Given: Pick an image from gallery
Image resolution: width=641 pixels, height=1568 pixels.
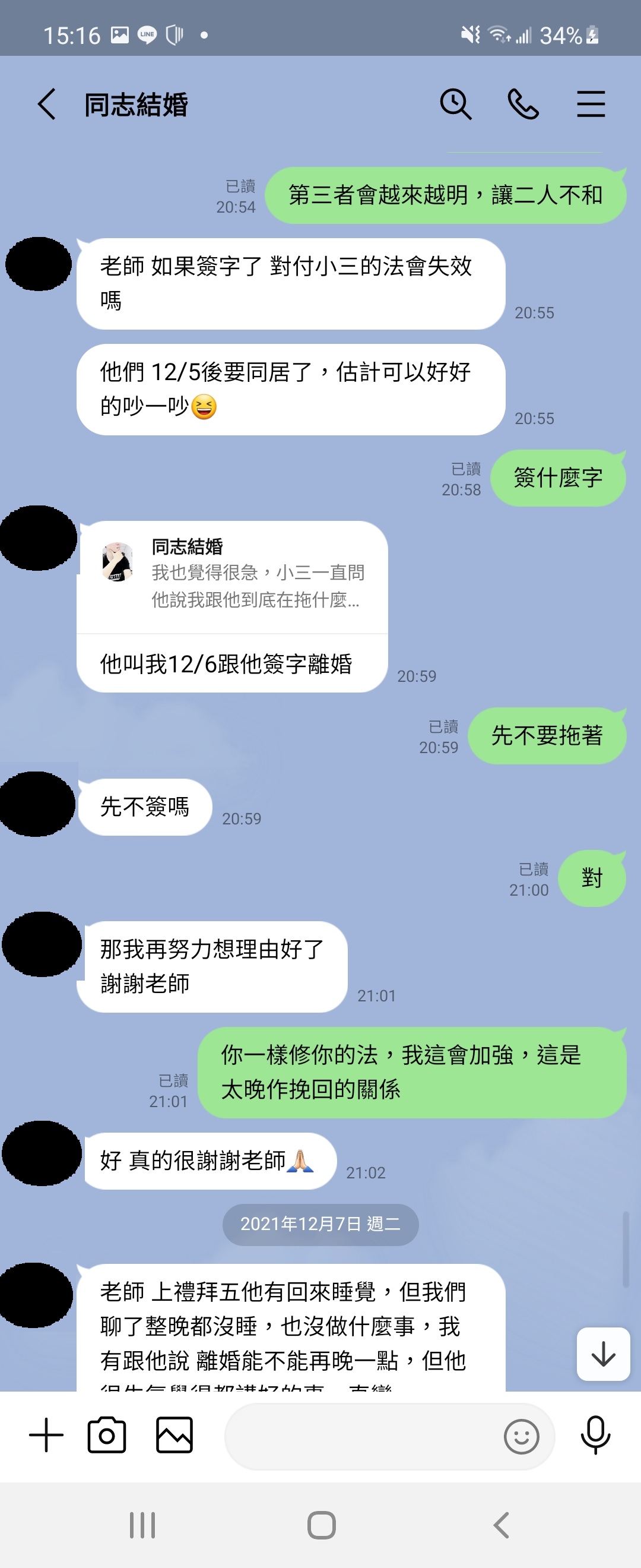Looking at the screenshot, I should pos(174,1436).
